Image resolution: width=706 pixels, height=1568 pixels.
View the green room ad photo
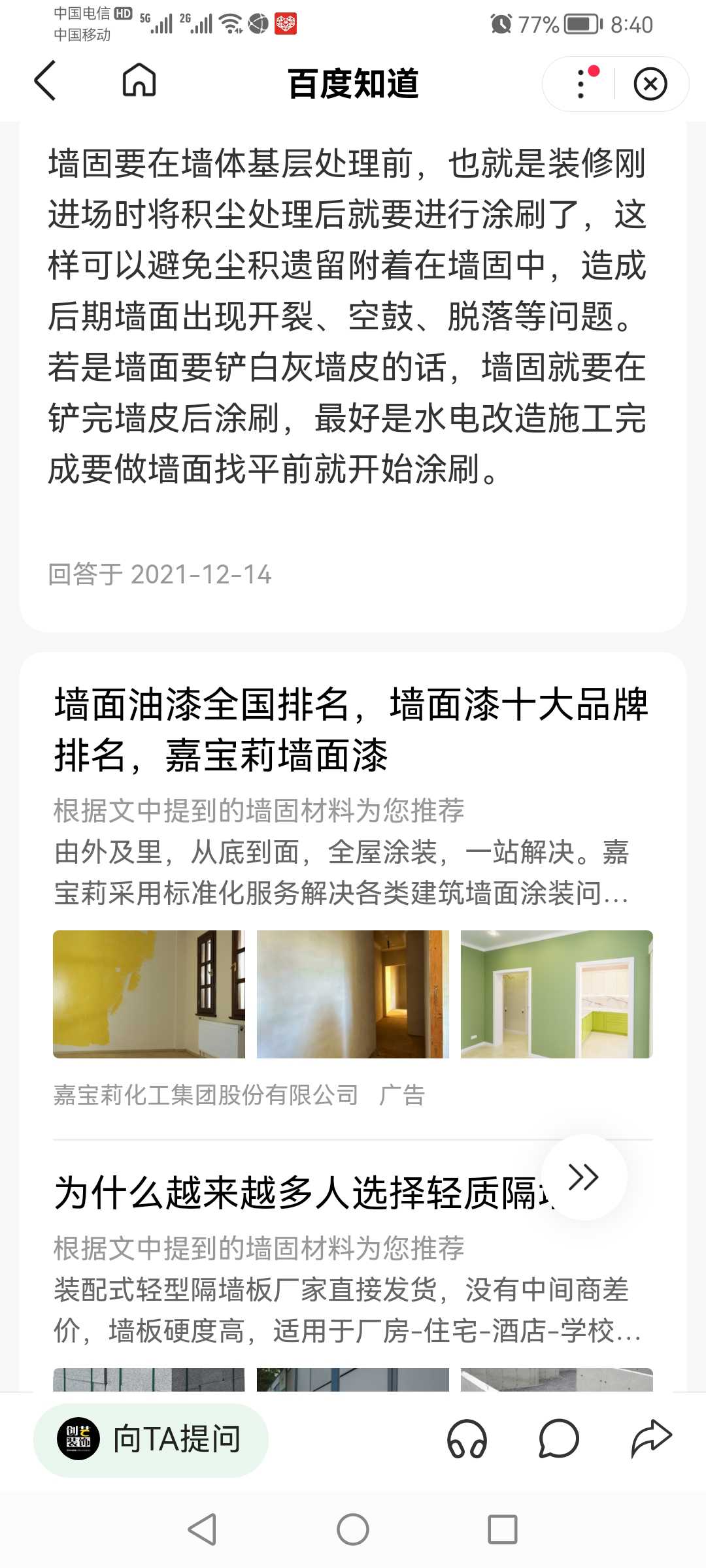pyautogui.click(x=557, y=994)
